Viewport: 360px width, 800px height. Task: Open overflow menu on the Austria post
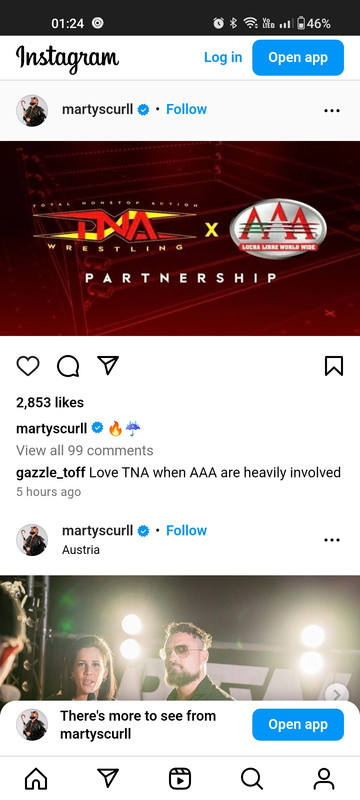coord(332,540)
